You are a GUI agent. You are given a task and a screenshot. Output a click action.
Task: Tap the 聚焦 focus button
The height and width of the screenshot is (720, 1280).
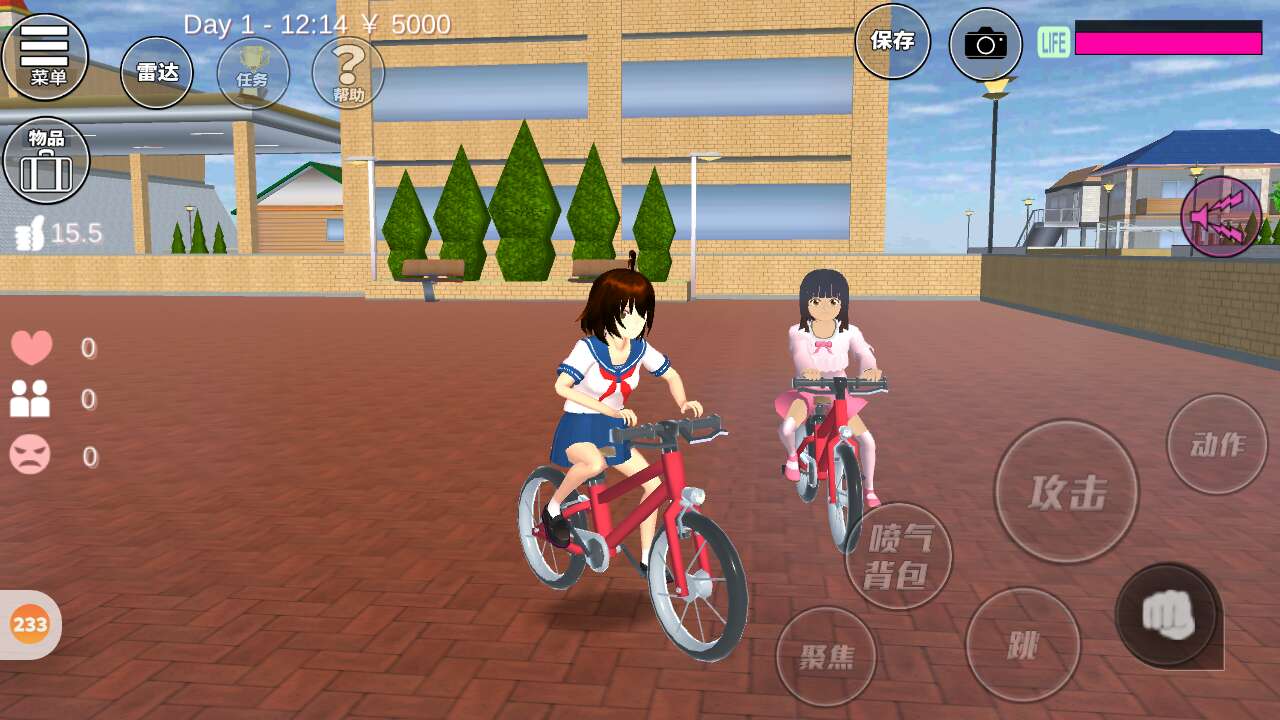tap(826, 656)
